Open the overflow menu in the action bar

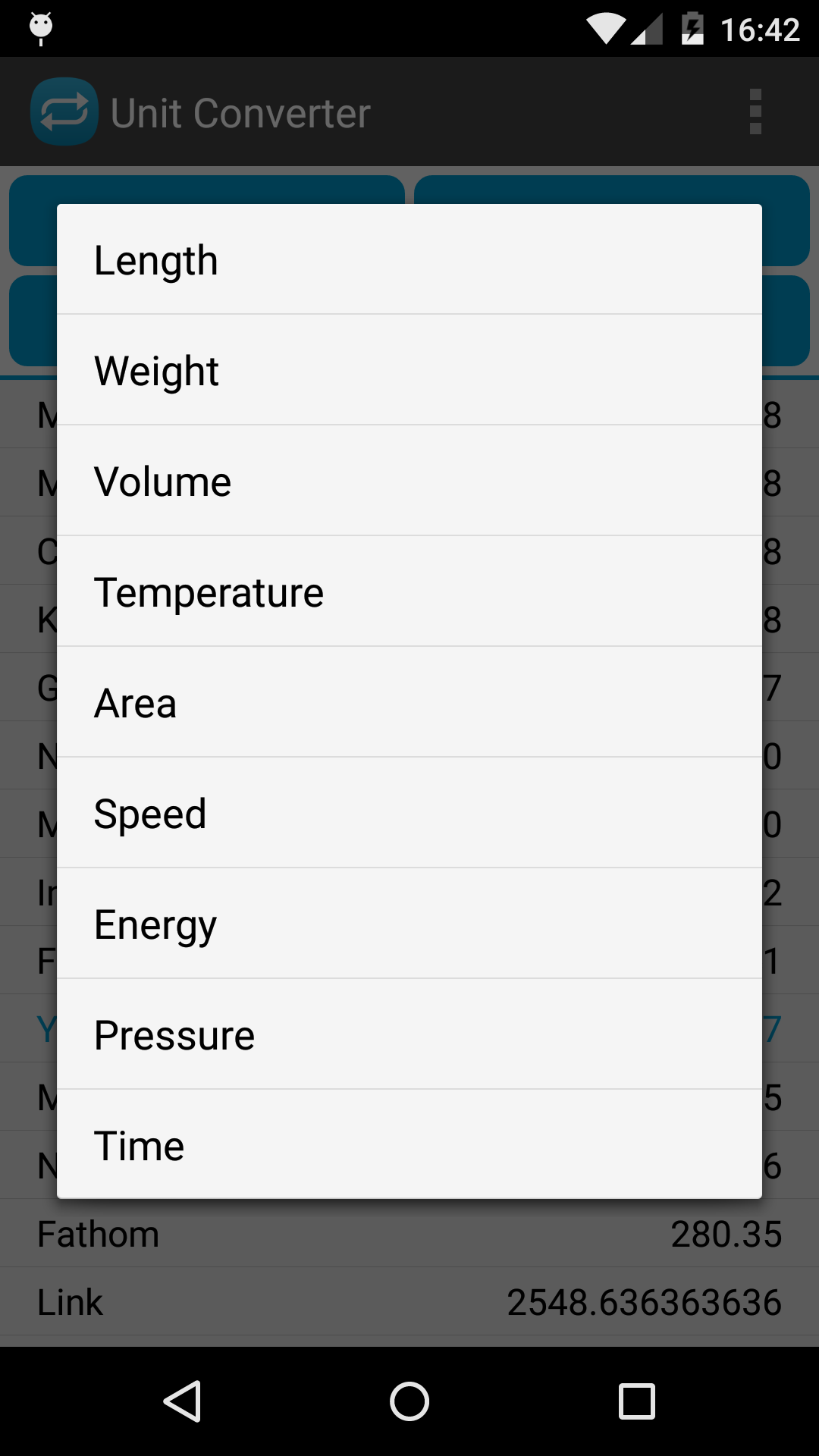point(755,111)
